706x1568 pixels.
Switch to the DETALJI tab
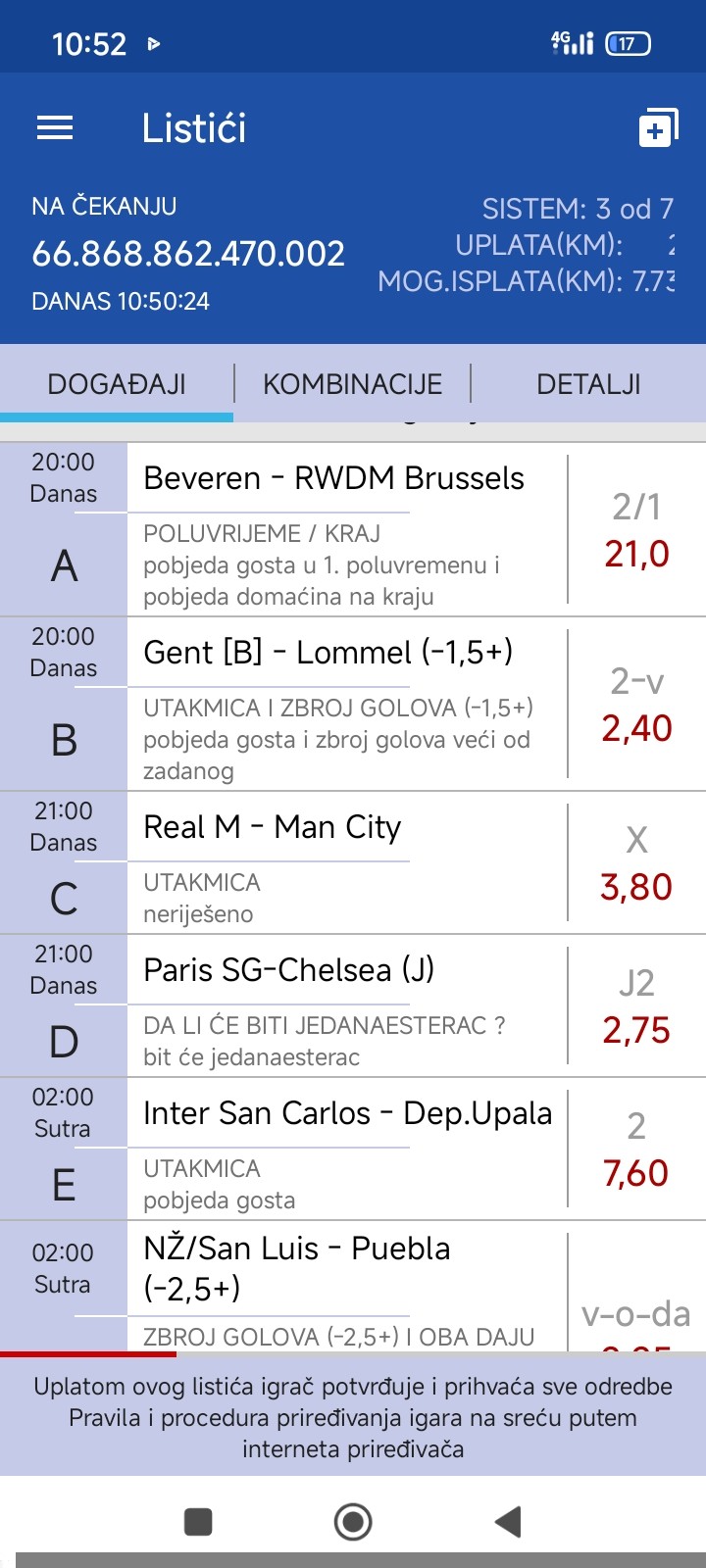tap(588, 384)
